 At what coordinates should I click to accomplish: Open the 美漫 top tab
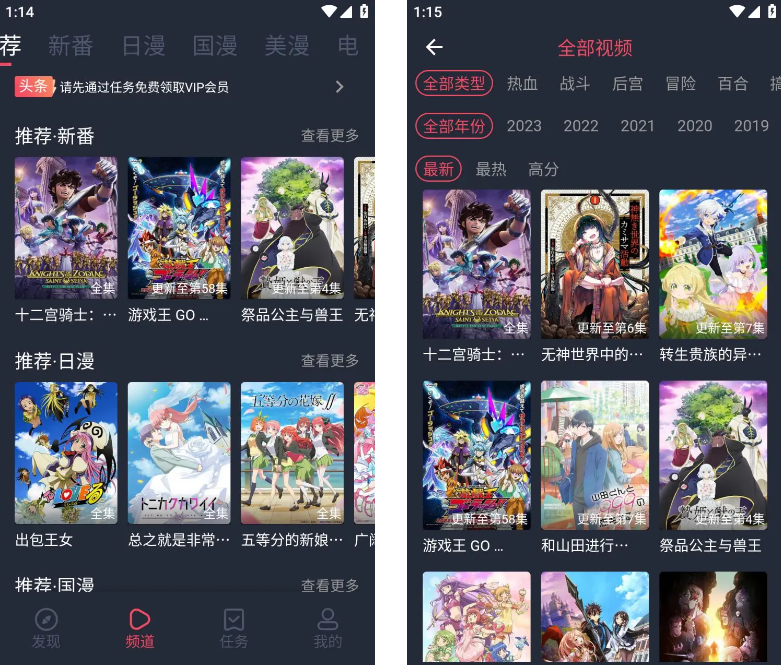tap(287, 45)
